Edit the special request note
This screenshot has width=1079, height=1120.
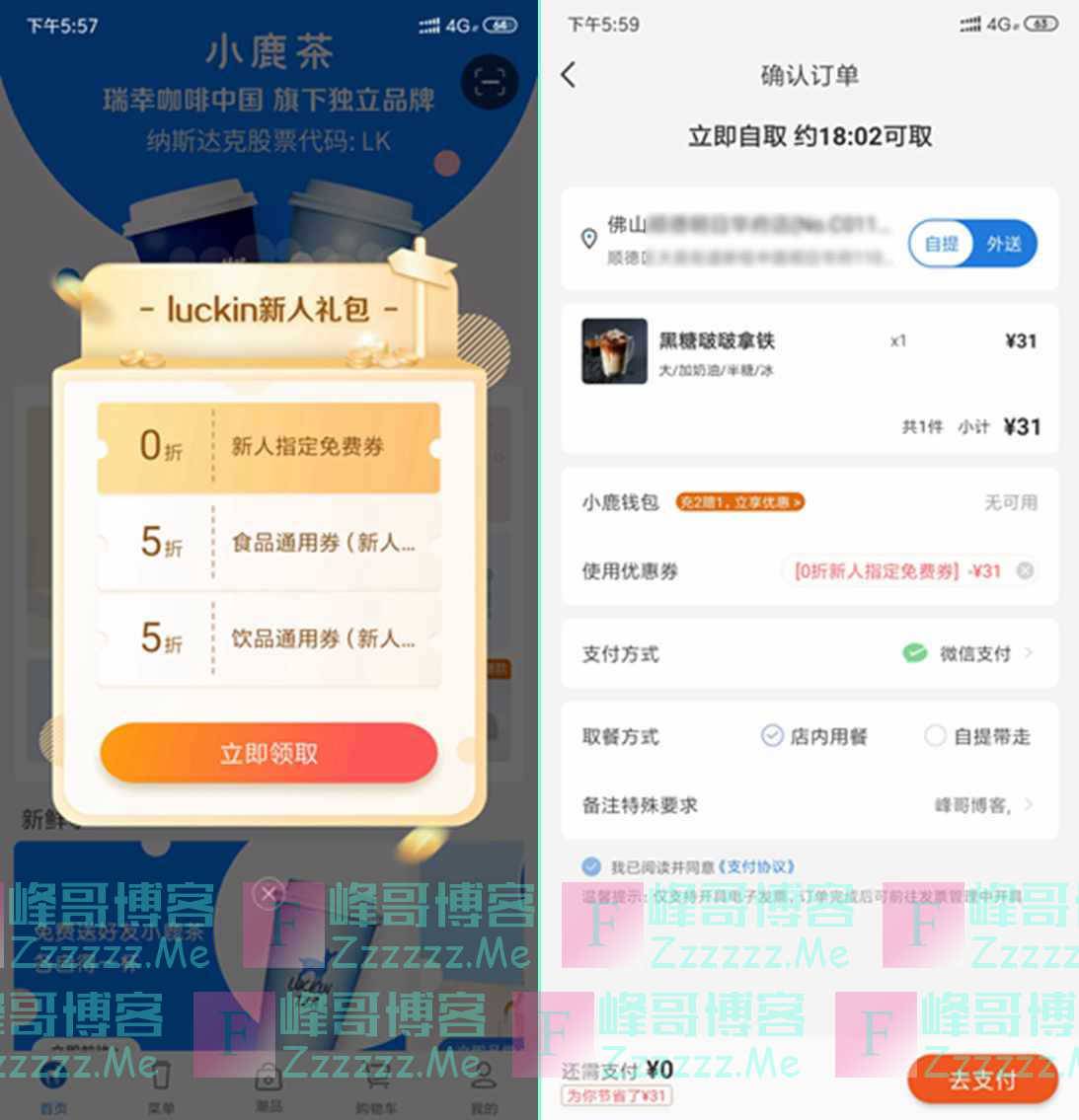pos(977,805)
